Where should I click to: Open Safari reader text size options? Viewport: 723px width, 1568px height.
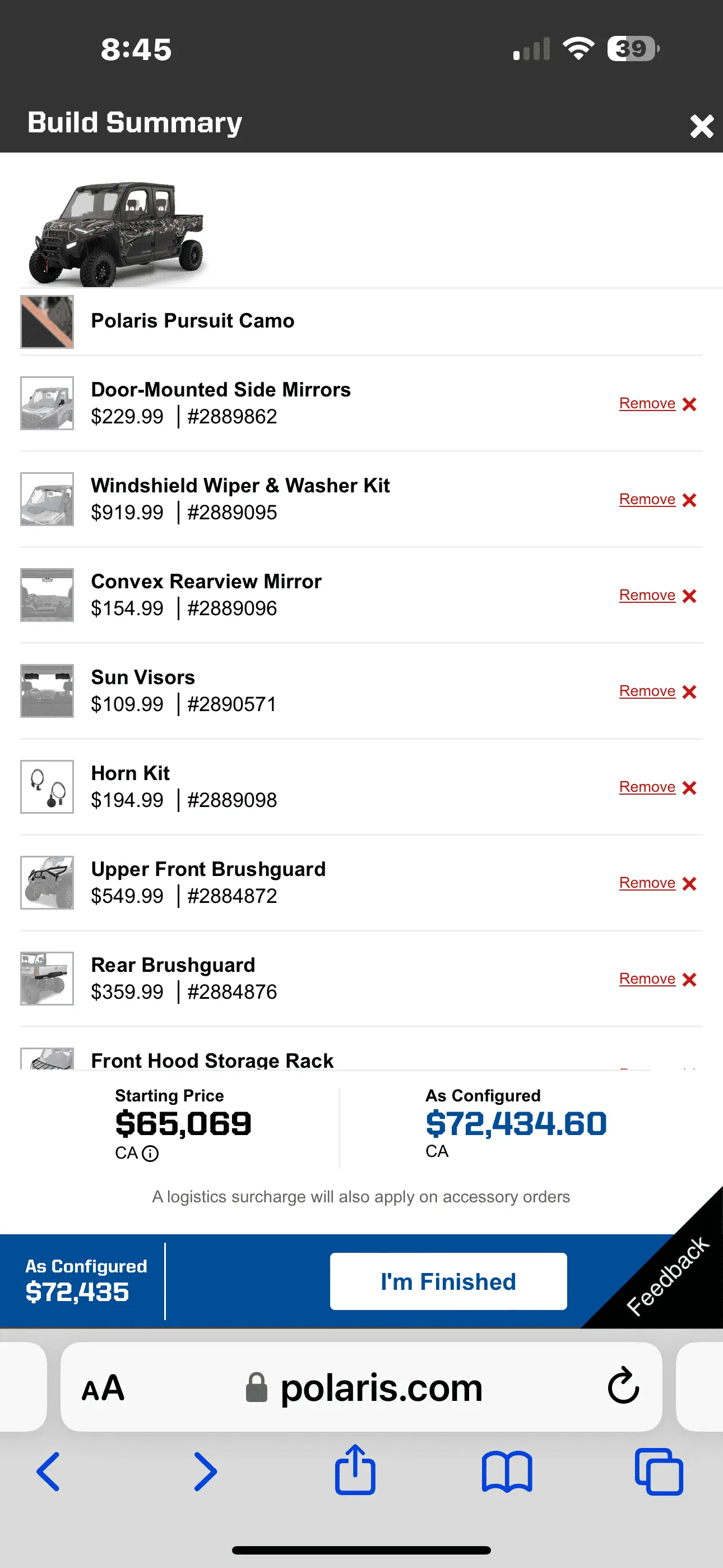pos(103,1389)
